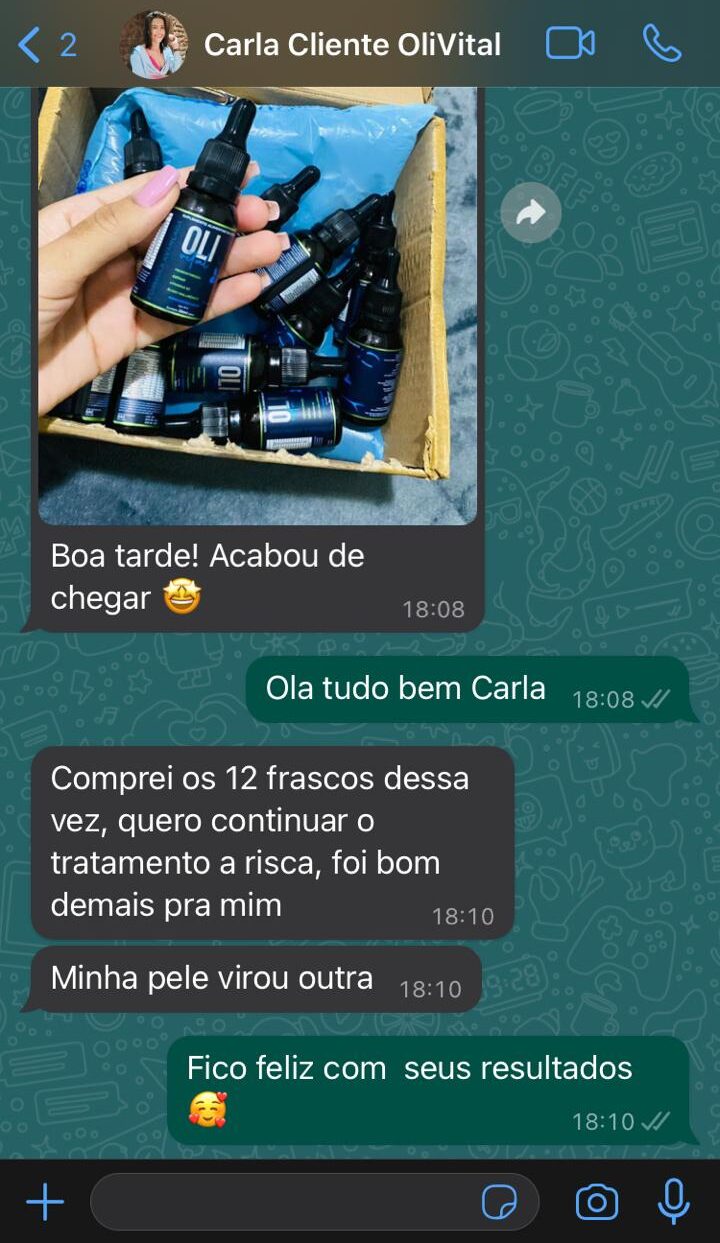Start a video call with Carla

pyautogui.click(x=570, y=44)
